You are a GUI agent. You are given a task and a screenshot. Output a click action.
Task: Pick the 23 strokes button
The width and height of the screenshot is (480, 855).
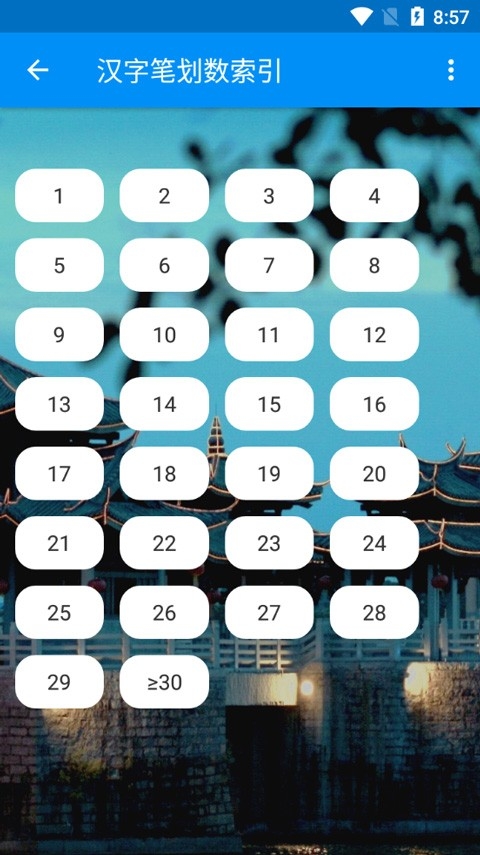(x=269, y=543)
